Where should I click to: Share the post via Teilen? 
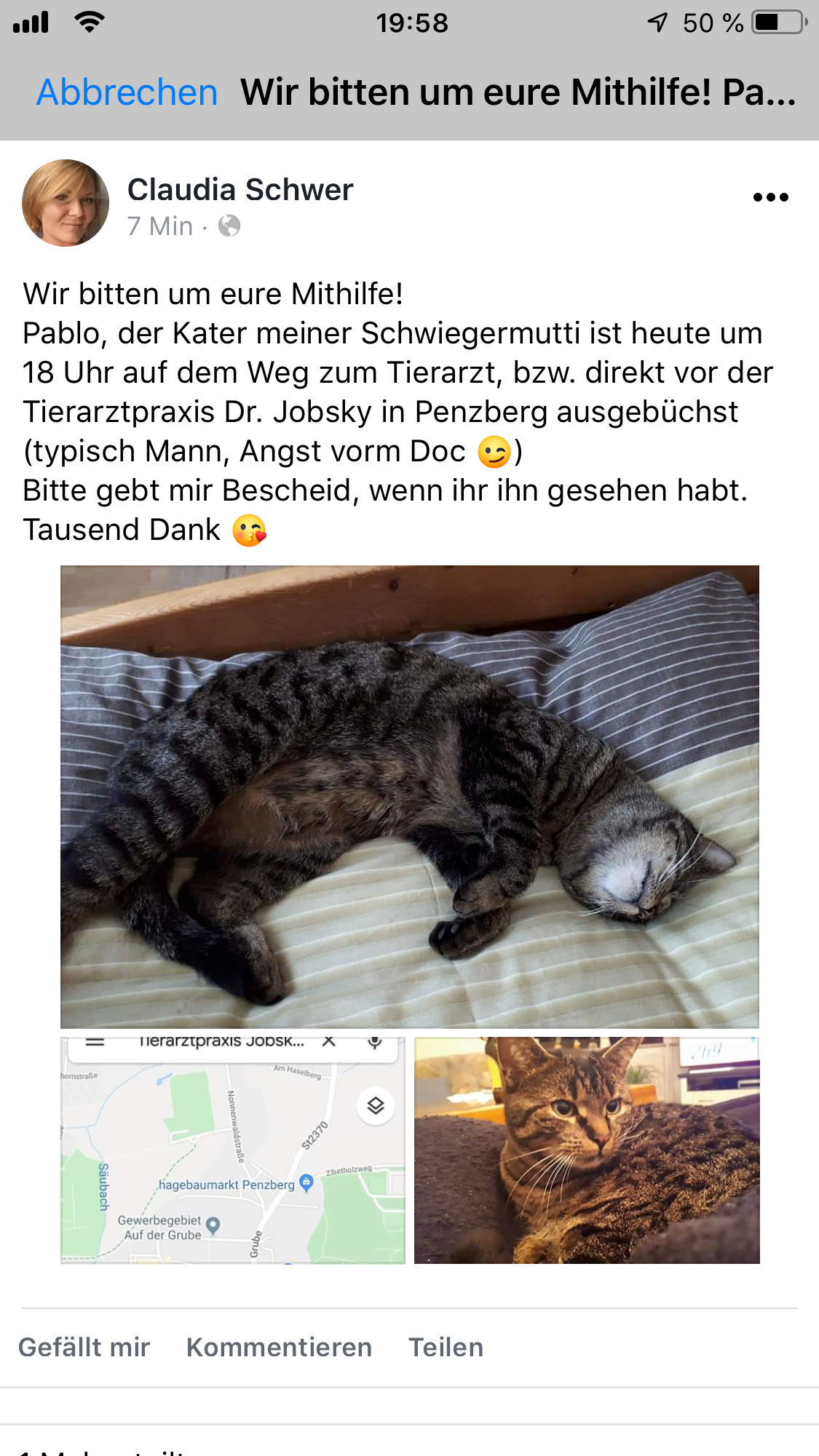446,1348
